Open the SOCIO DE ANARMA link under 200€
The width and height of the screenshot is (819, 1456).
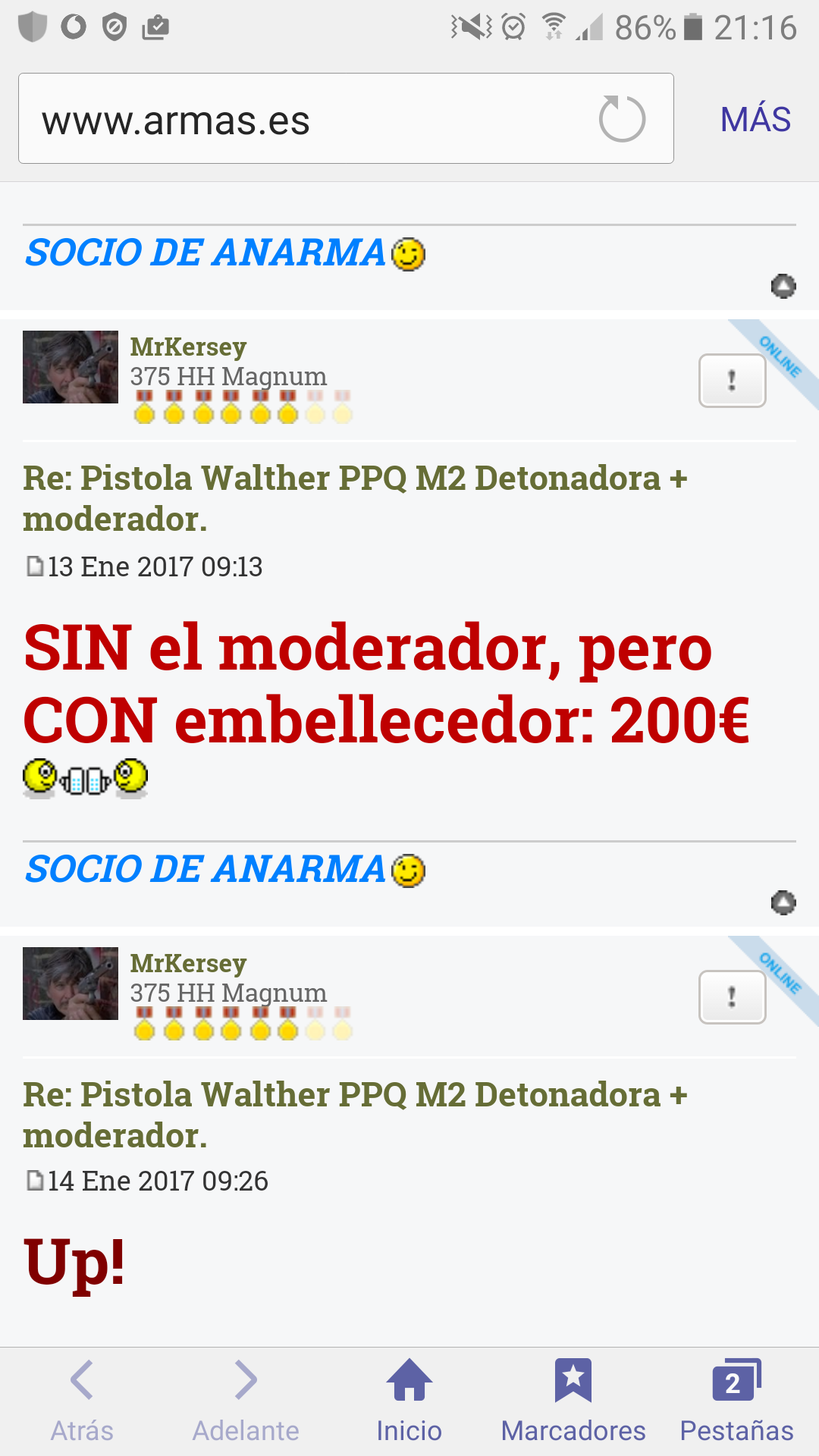(x=206, y=869)
